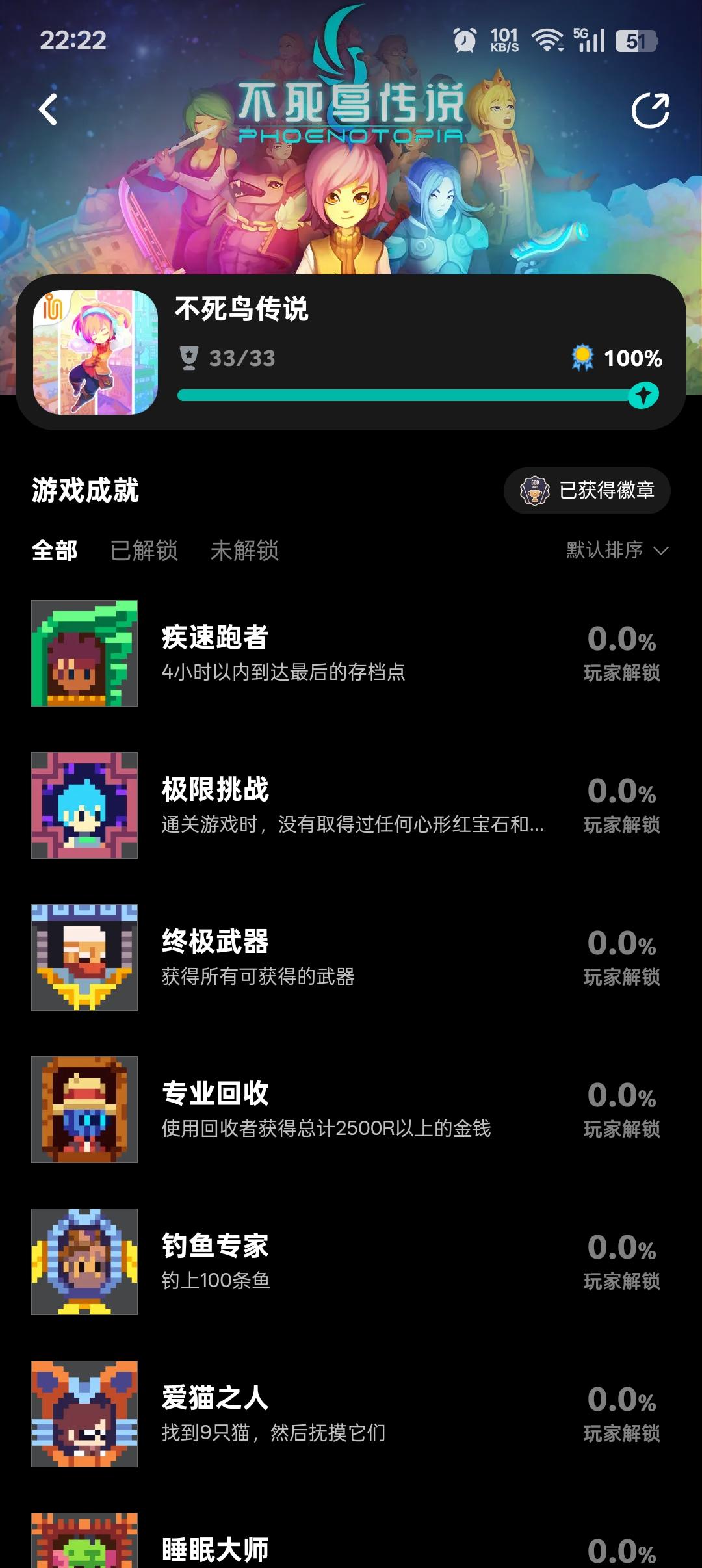Switch to the 已解锁 tab

coord(144,551)
